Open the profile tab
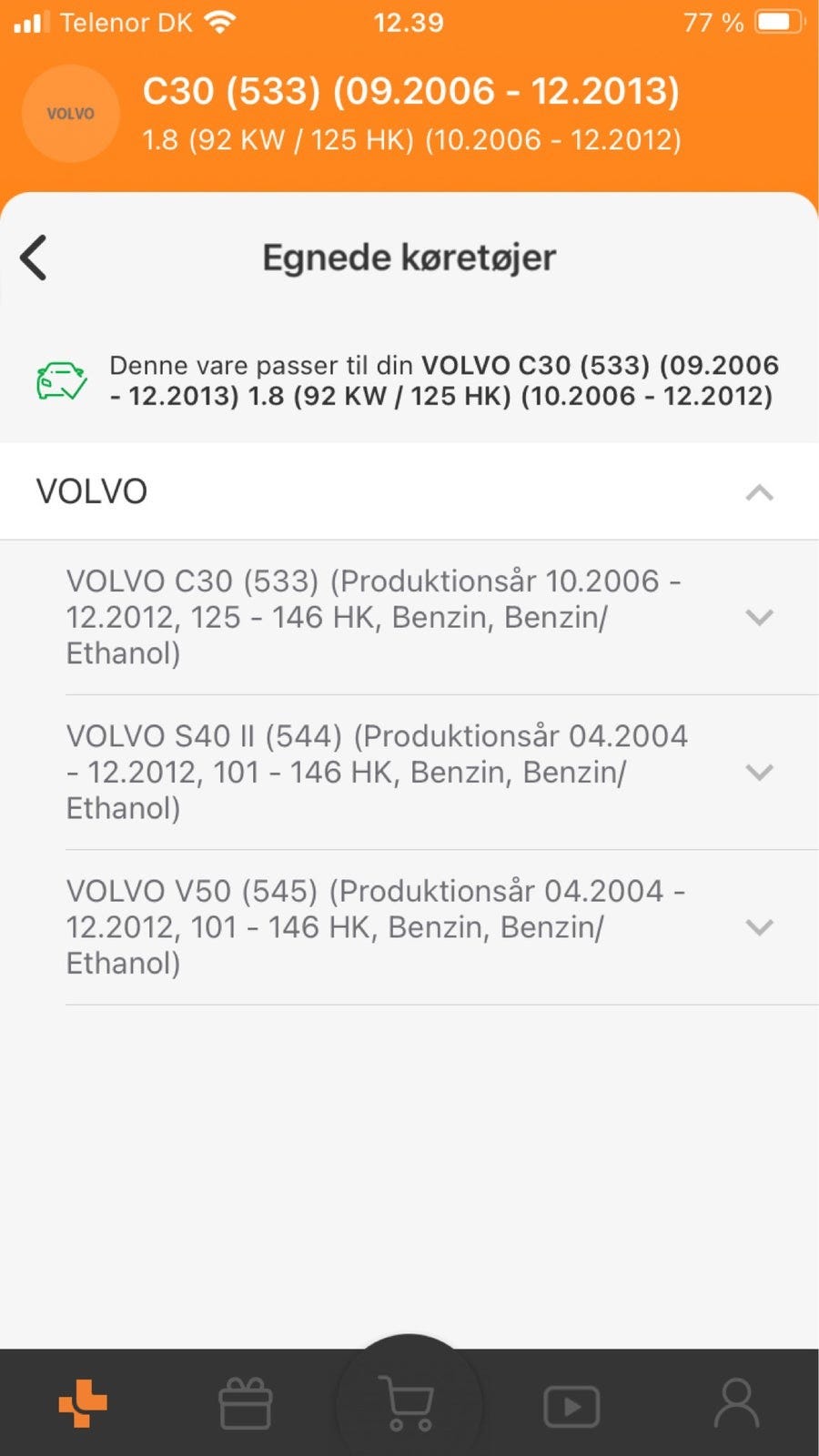This screenshot has width=819, height=1456. click(736, 1404)
